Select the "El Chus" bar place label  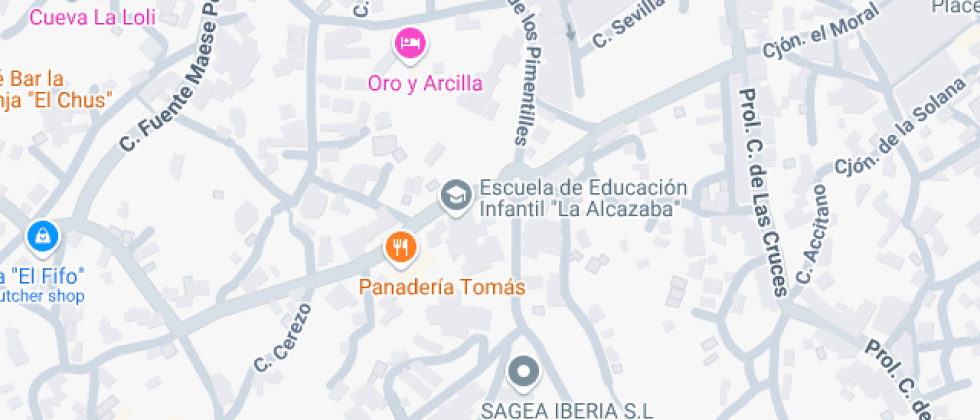(50, 89)
